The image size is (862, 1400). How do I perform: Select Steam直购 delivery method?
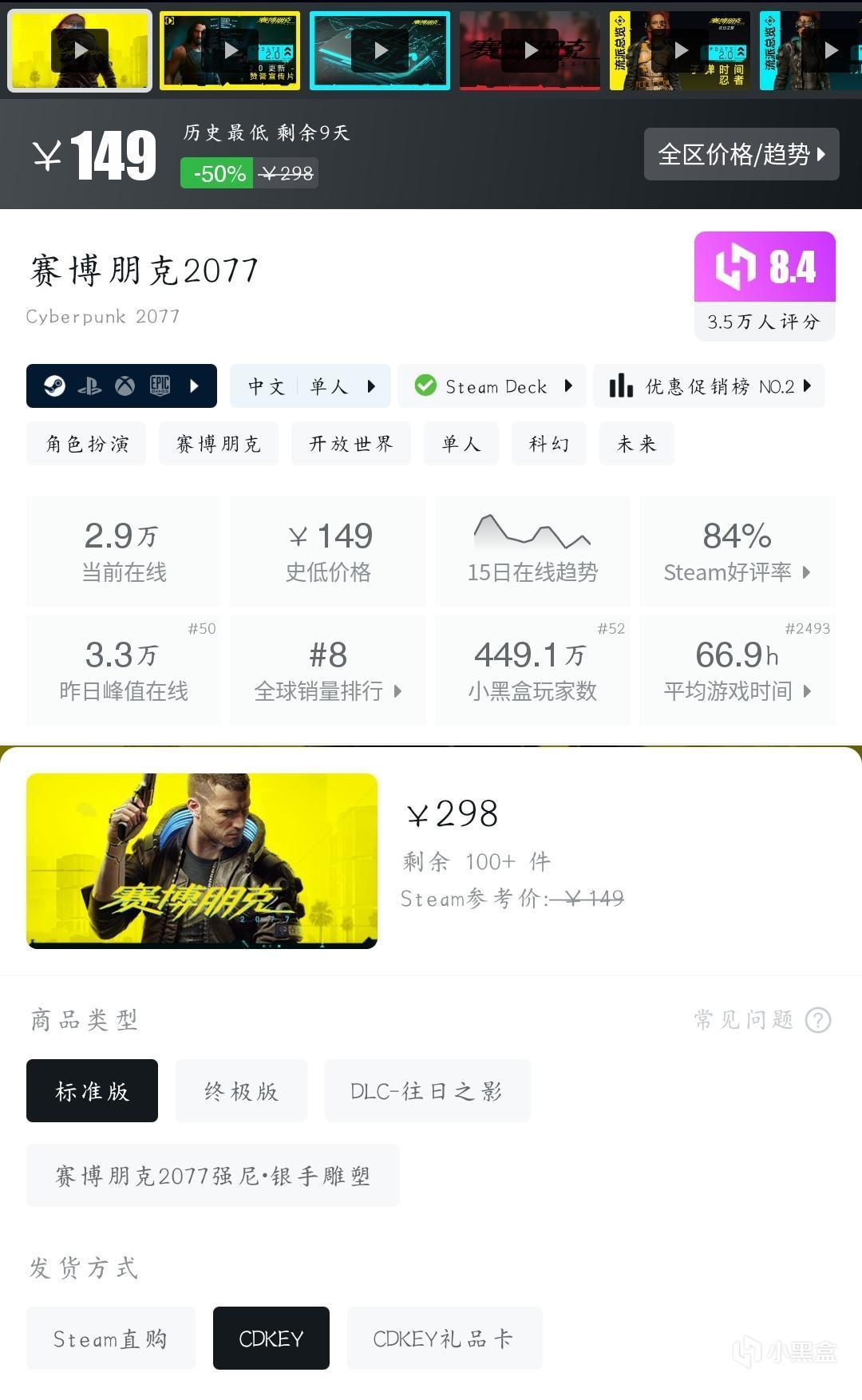(110, 1339)
